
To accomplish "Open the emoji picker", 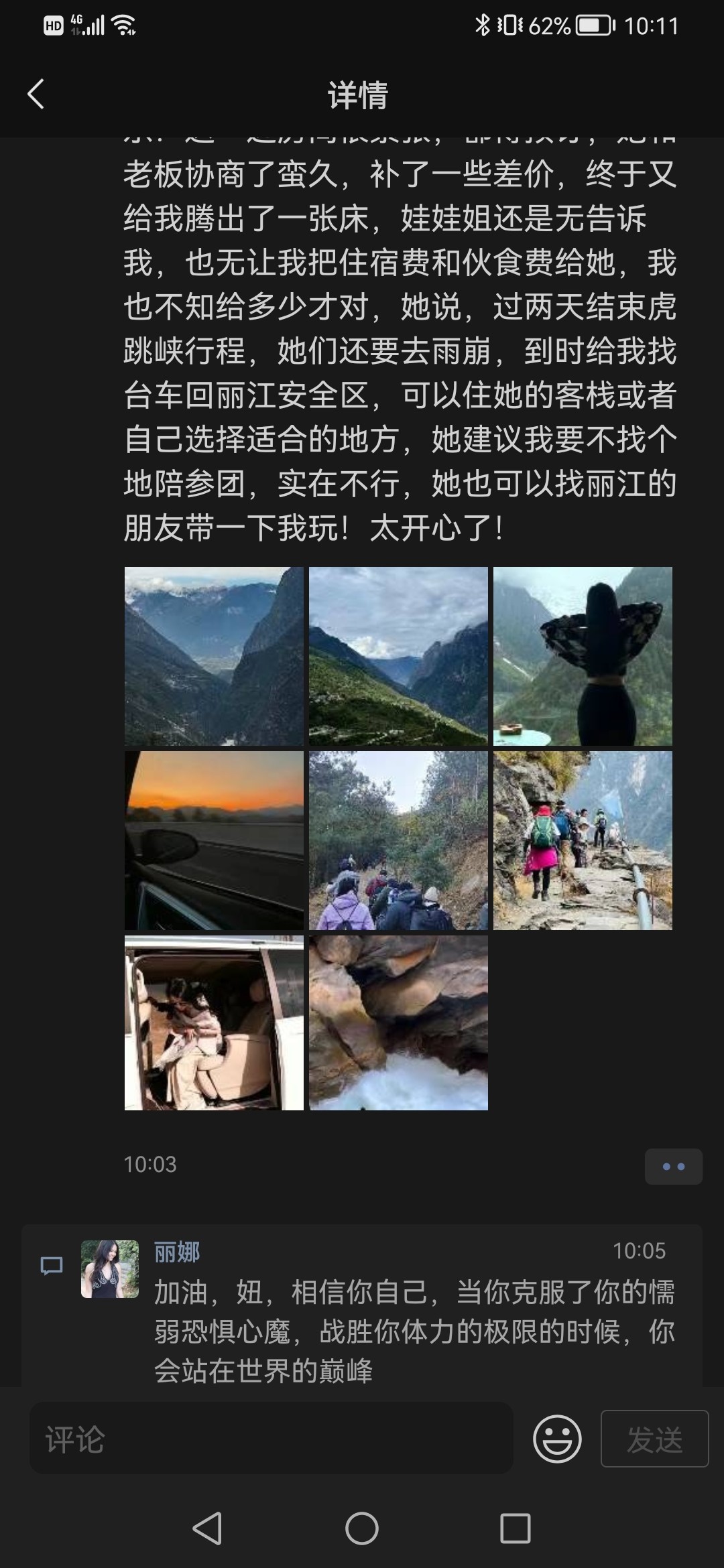I will pyautogui.click(x=557, y=1439).
